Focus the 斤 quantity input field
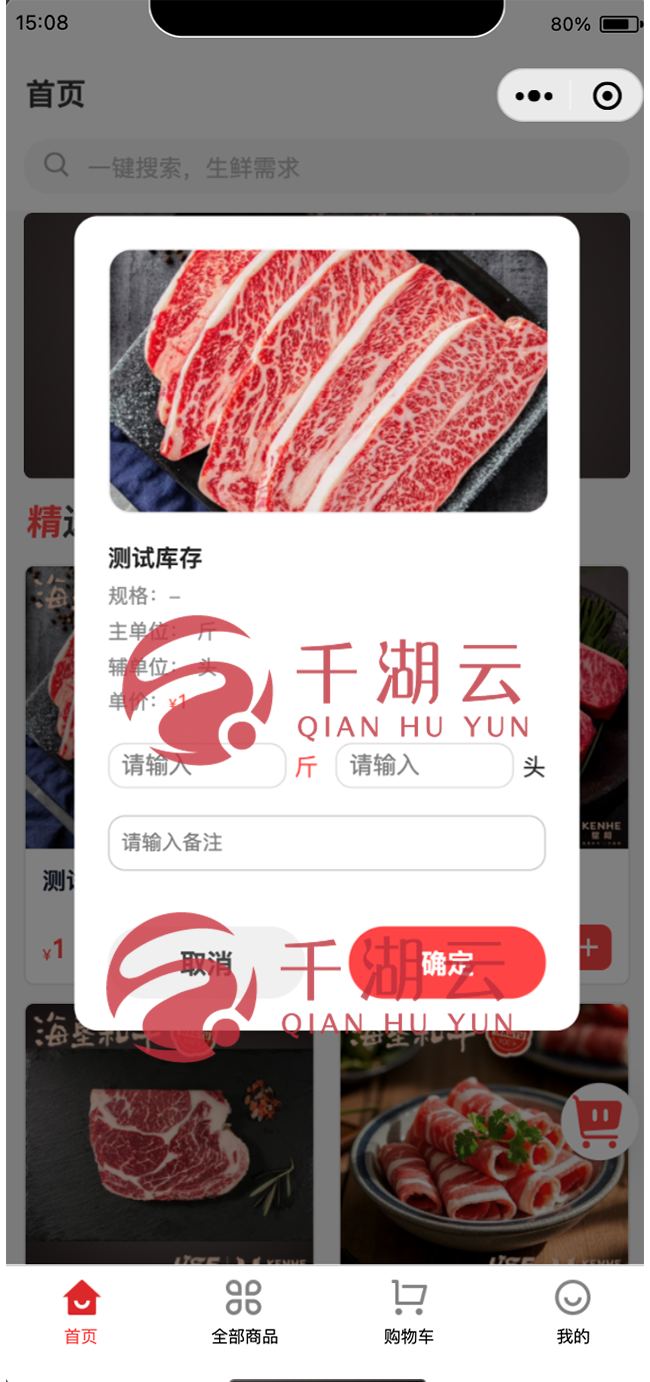The image size is (650, 1382). pyautogui.click(x=197, y=766)
